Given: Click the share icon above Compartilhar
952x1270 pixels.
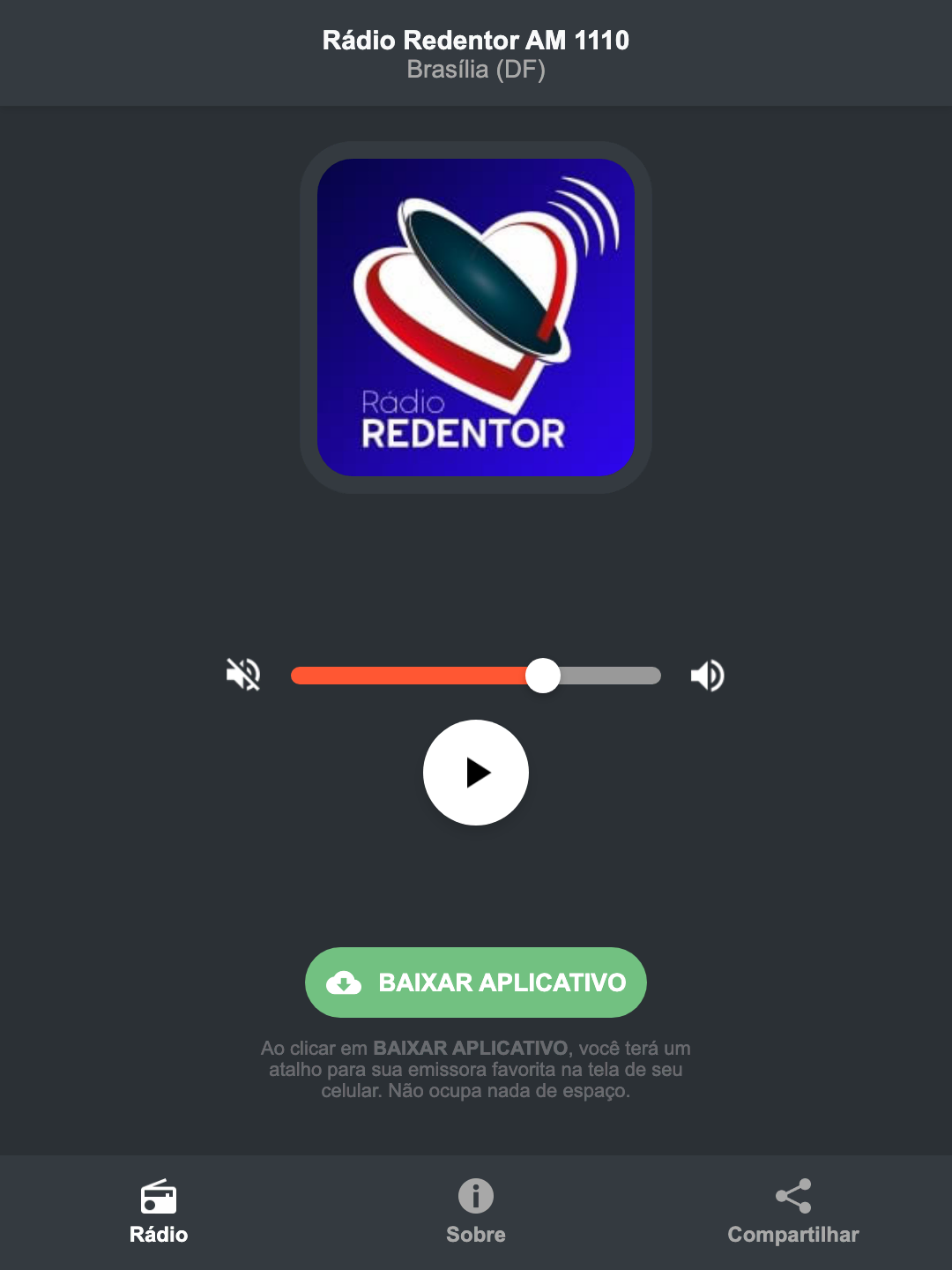Looking at the screenshot, I should (792, 1195).
